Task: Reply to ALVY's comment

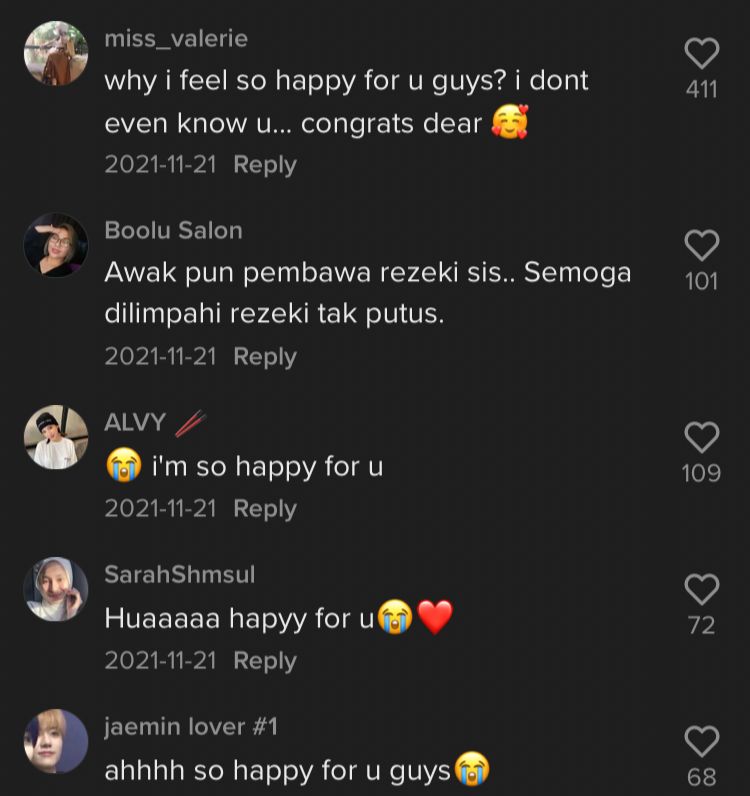Action: click(x=265, y=509)
